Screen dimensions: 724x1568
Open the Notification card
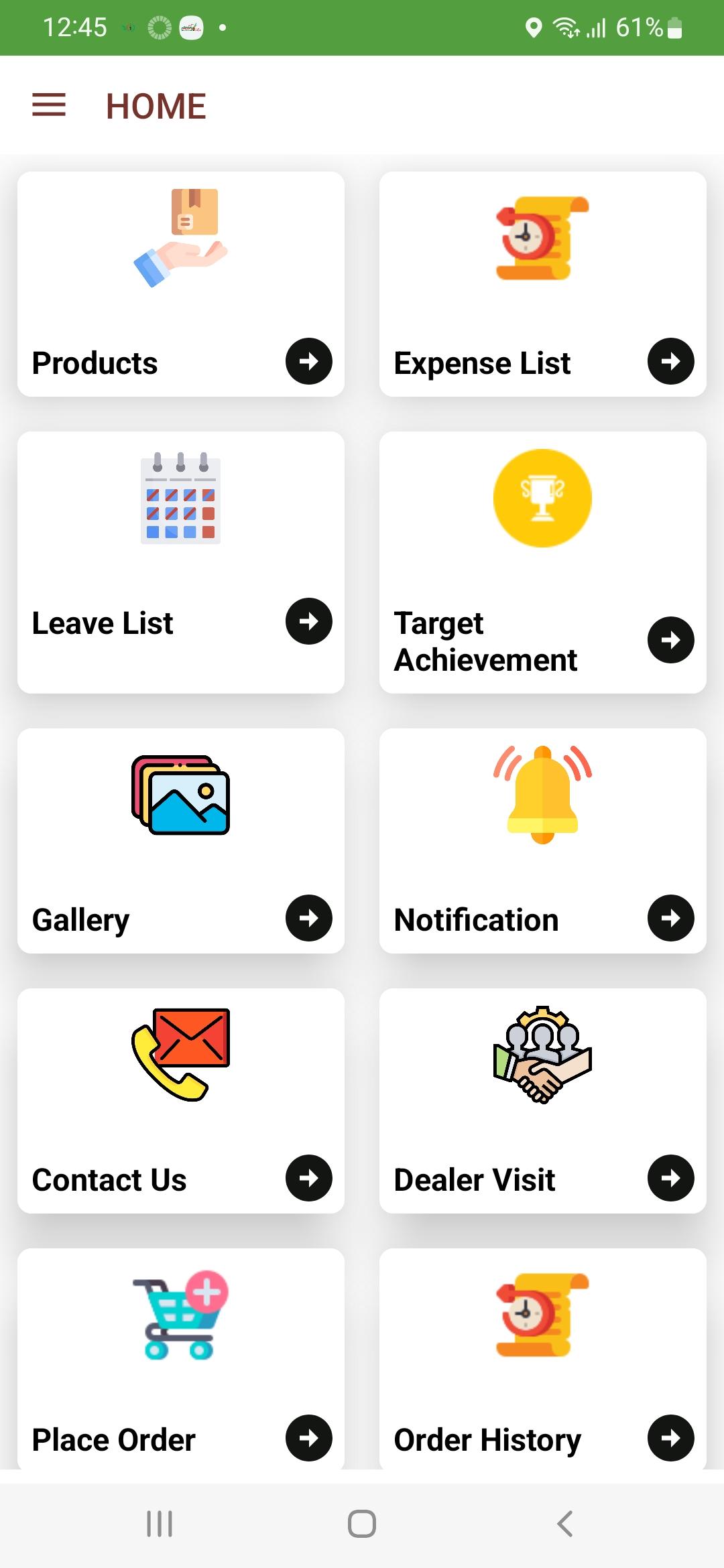coord(543,841)
